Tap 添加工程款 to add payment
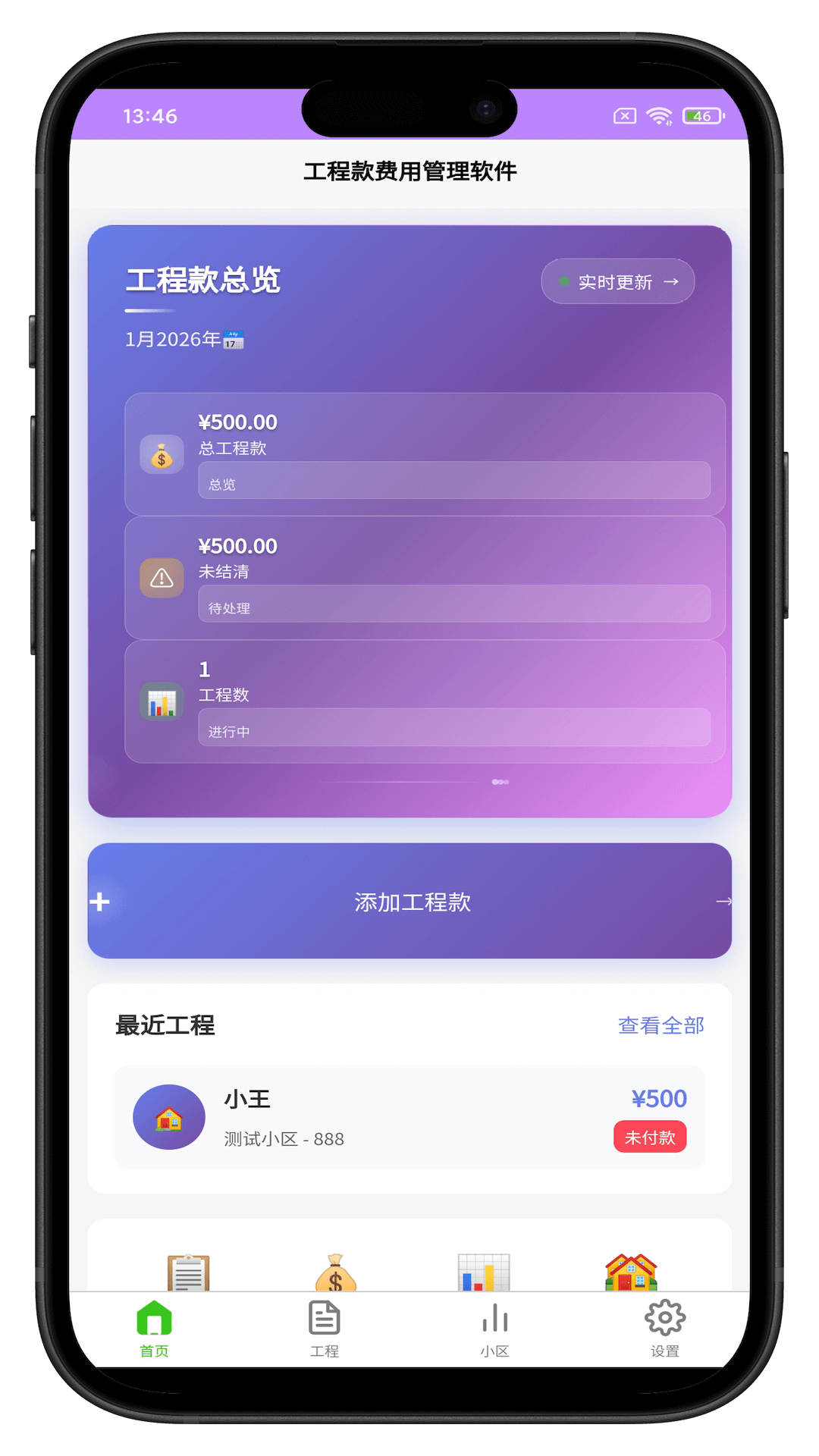This screenshot has height=1456, width=819. (x=409, y=901)
